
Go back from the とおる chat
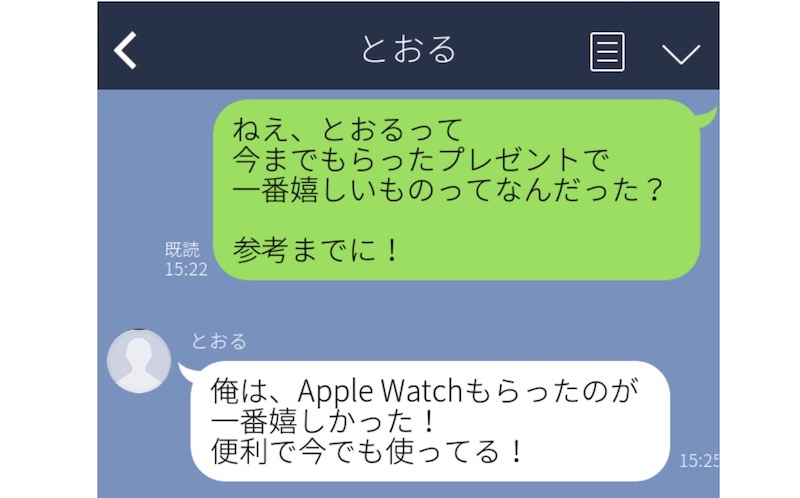point(125,50)
